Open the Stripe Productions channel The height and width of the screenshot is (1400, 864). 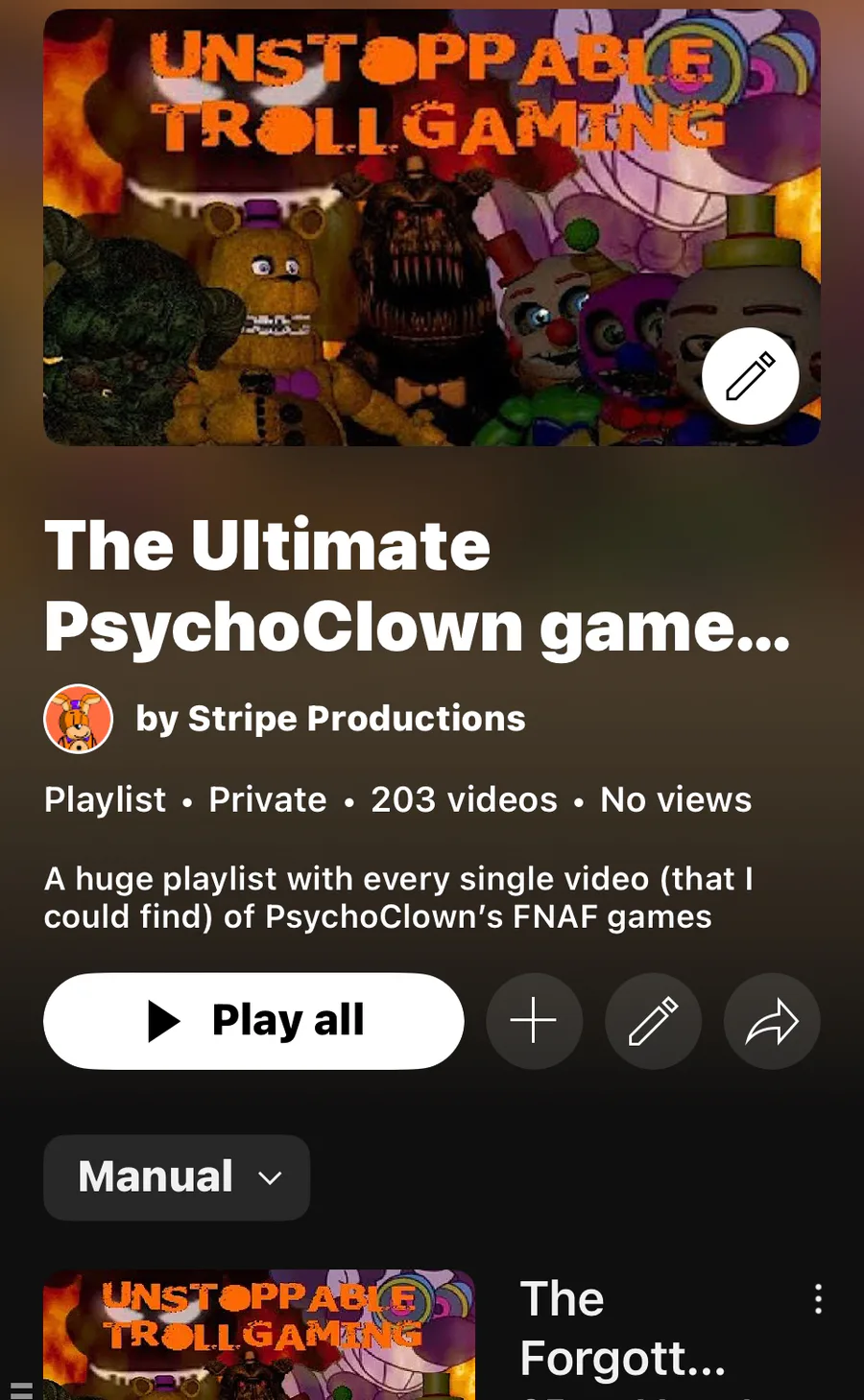(329, 719)
